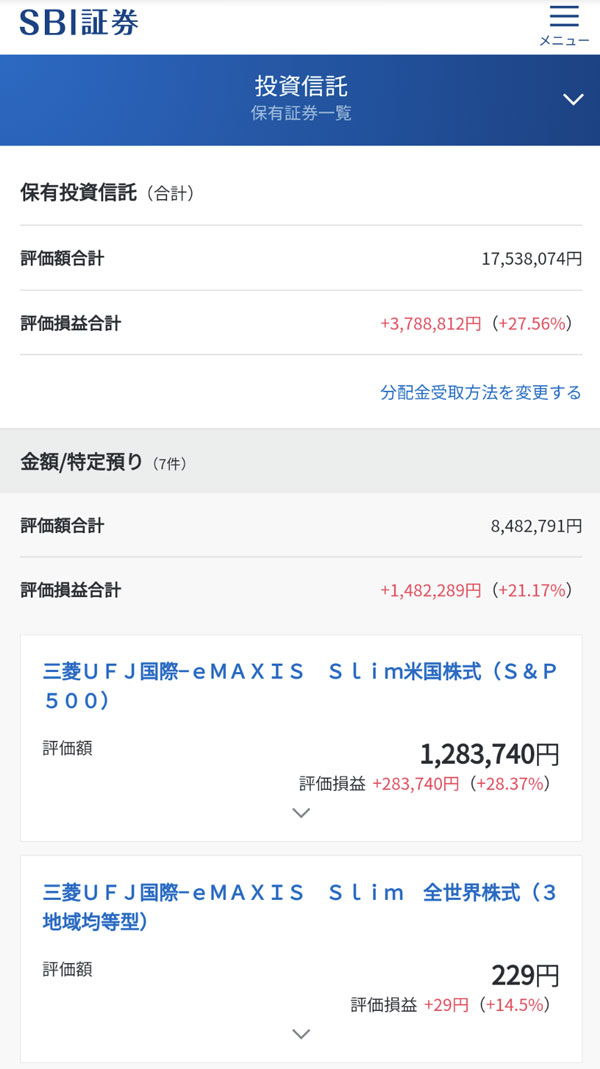
Task: Tap 分配金受取方法を変更する link
Action: 480,393
